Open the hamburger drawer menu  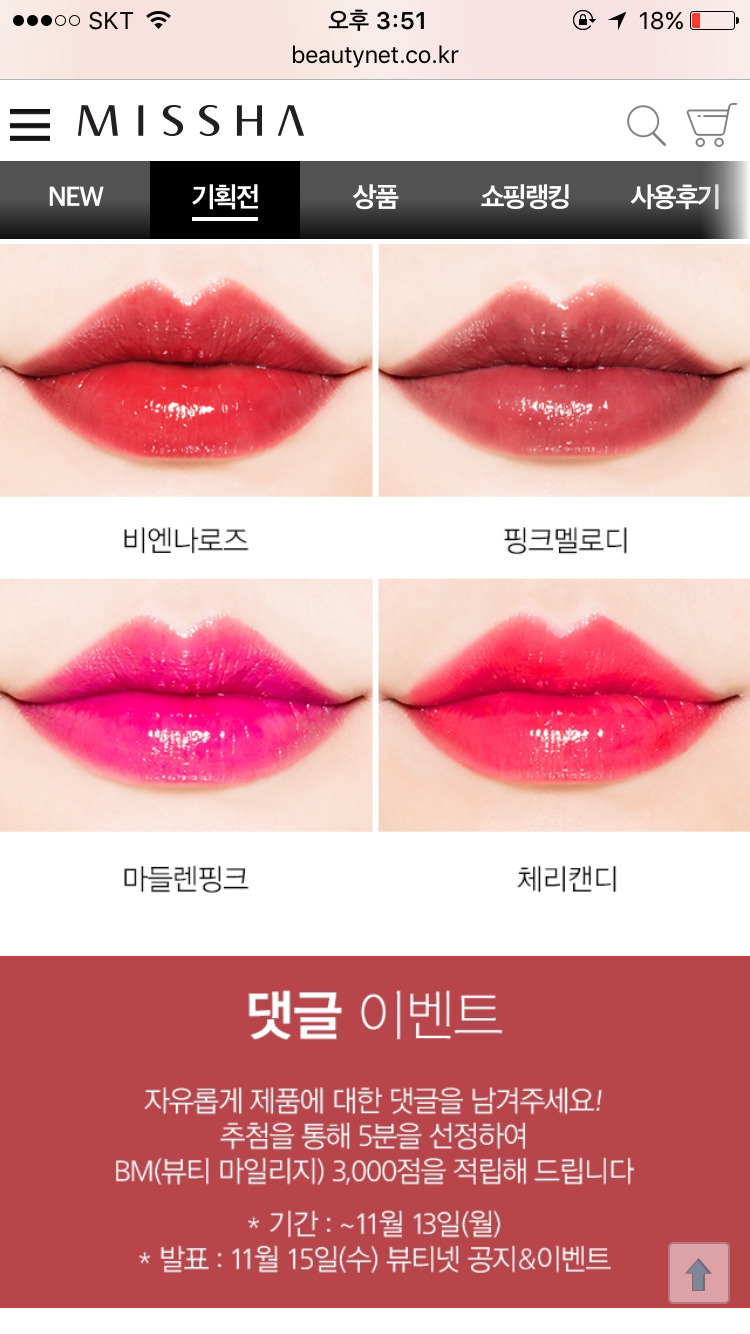point(30,124)
